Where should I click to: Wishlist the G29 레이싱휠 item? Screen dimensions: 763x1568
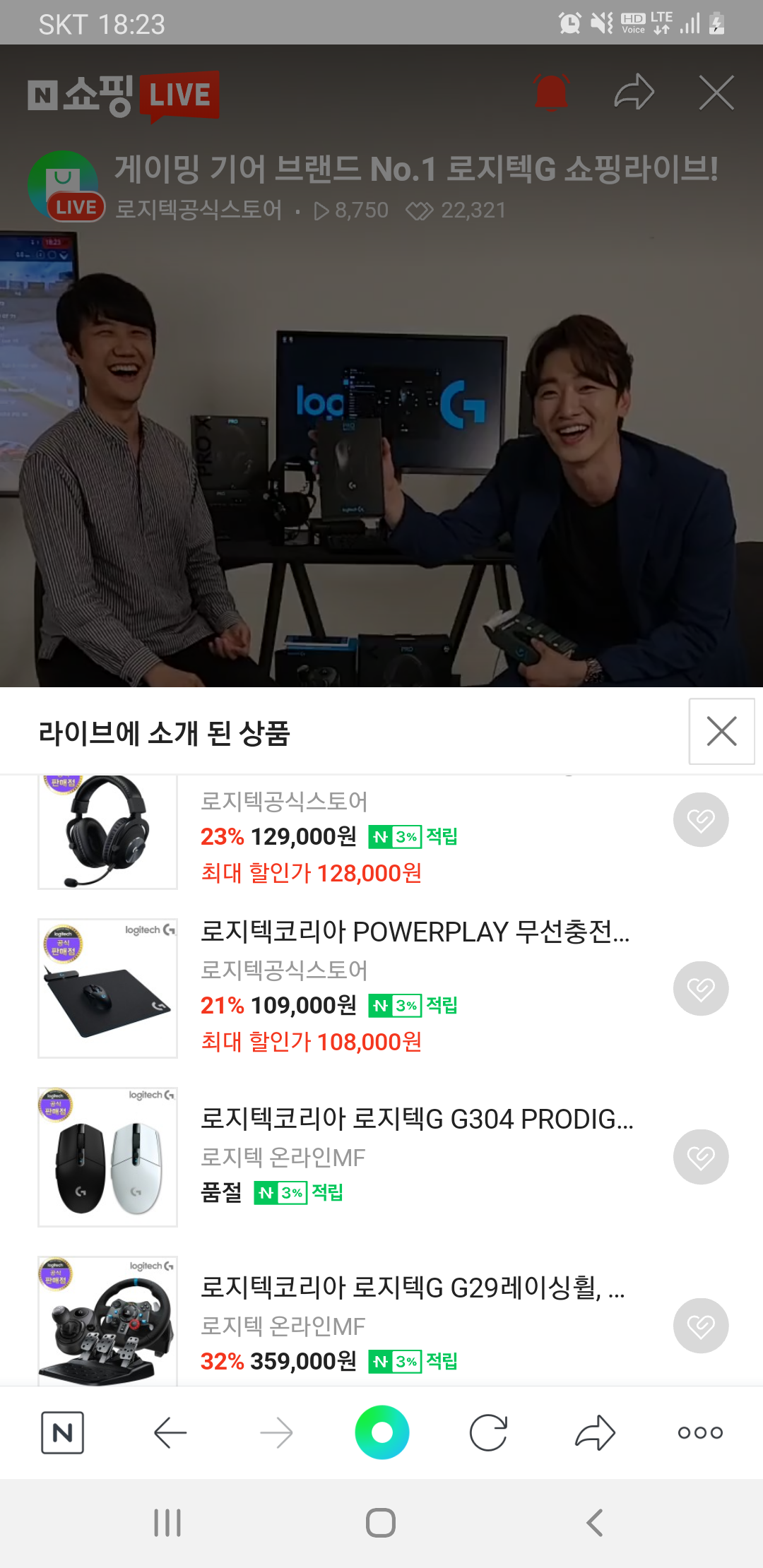click(700, 1326)
